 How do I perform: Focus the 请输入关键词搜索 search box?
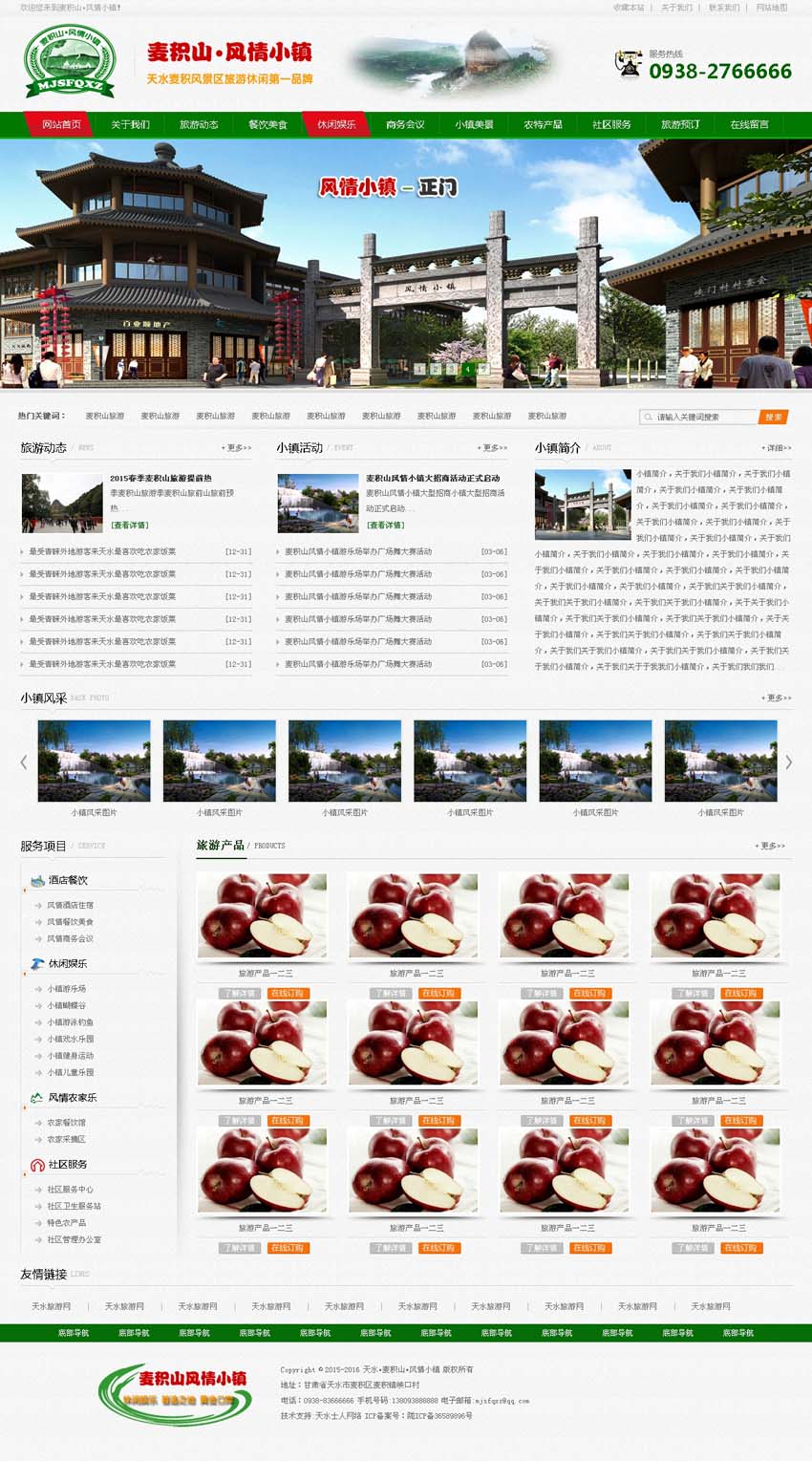coord(702,417)
